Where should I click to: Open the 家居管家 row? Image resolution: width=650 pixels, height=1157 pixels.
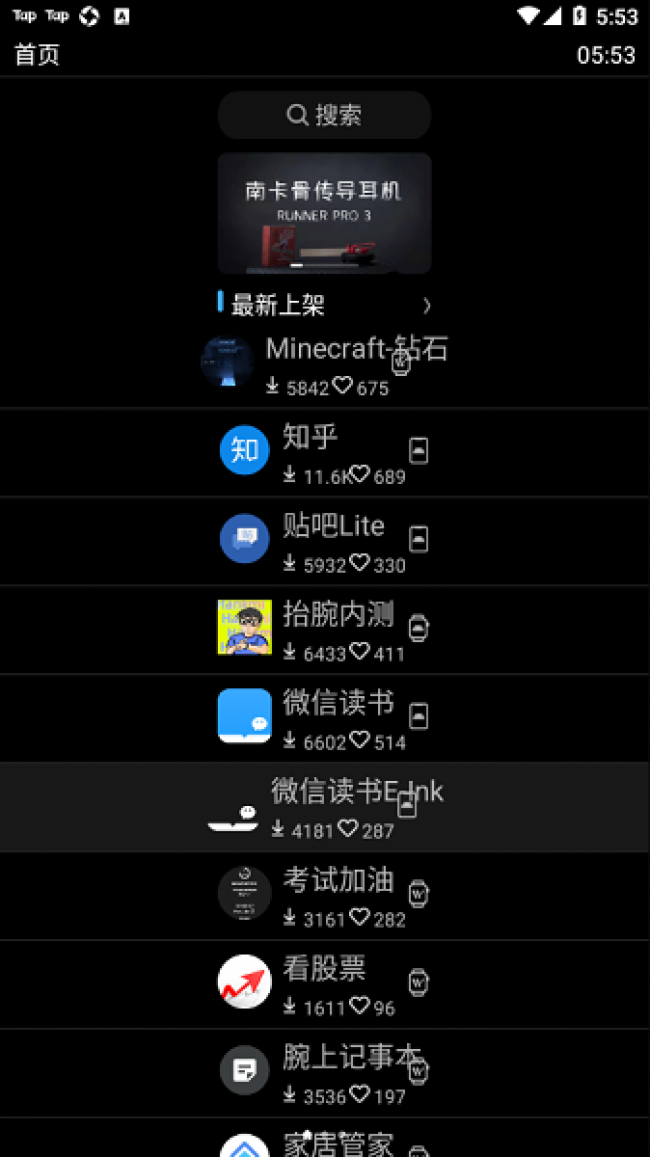click(x=325, y=1138)
